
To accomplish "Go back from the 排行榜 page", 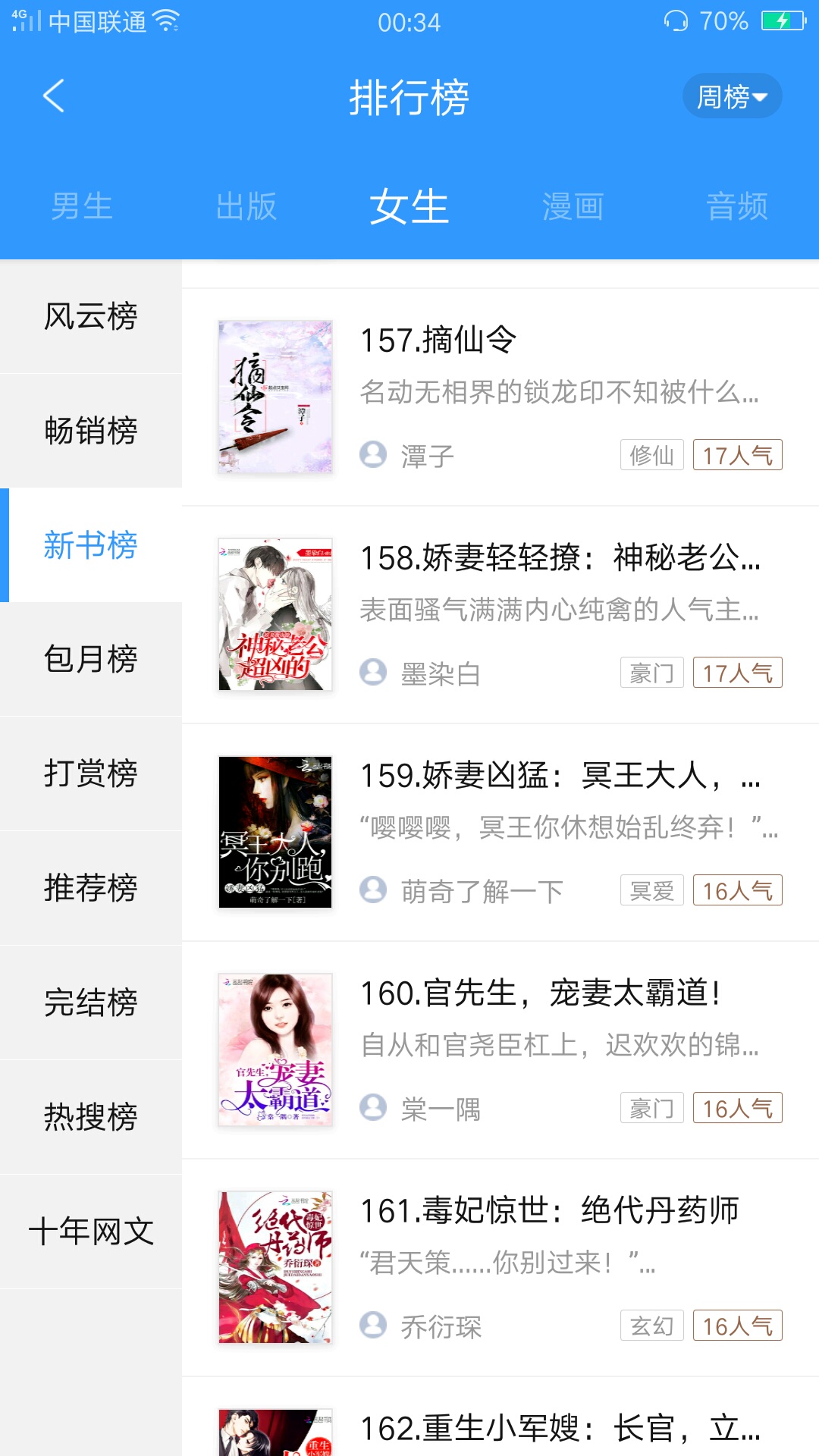I will (x=53, y=96).
